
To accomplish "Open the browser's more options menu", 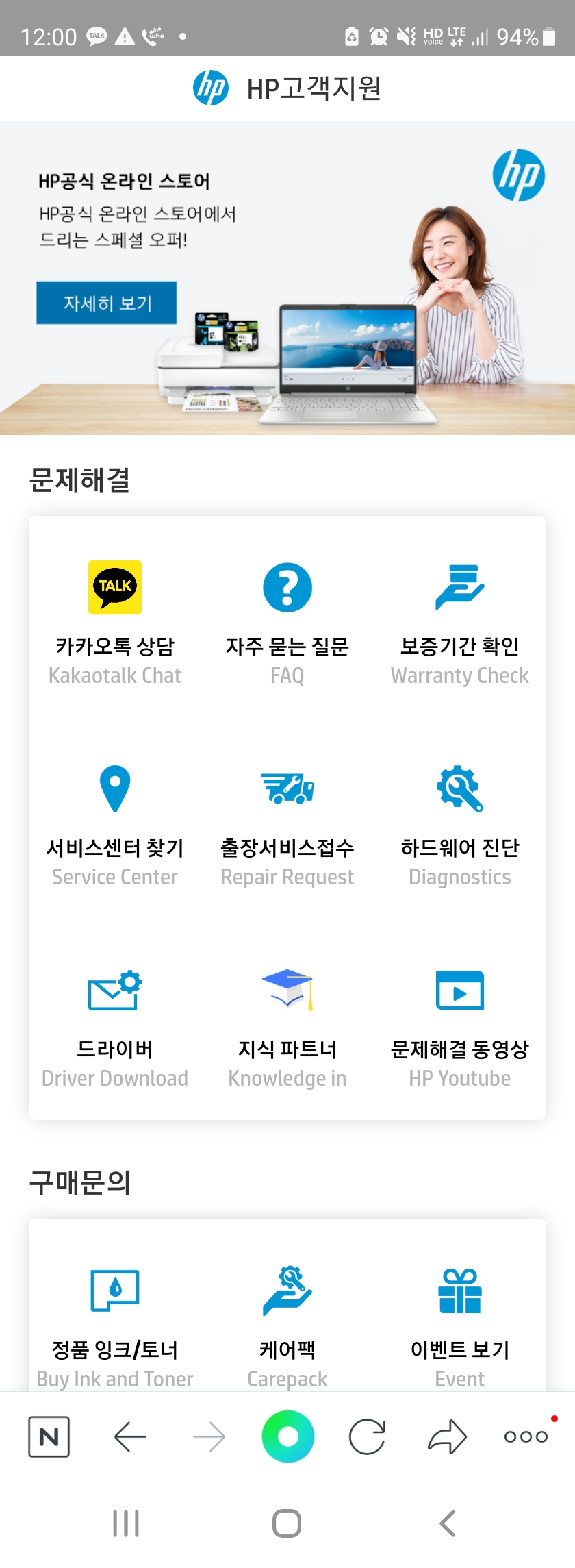I will 526,1436.
